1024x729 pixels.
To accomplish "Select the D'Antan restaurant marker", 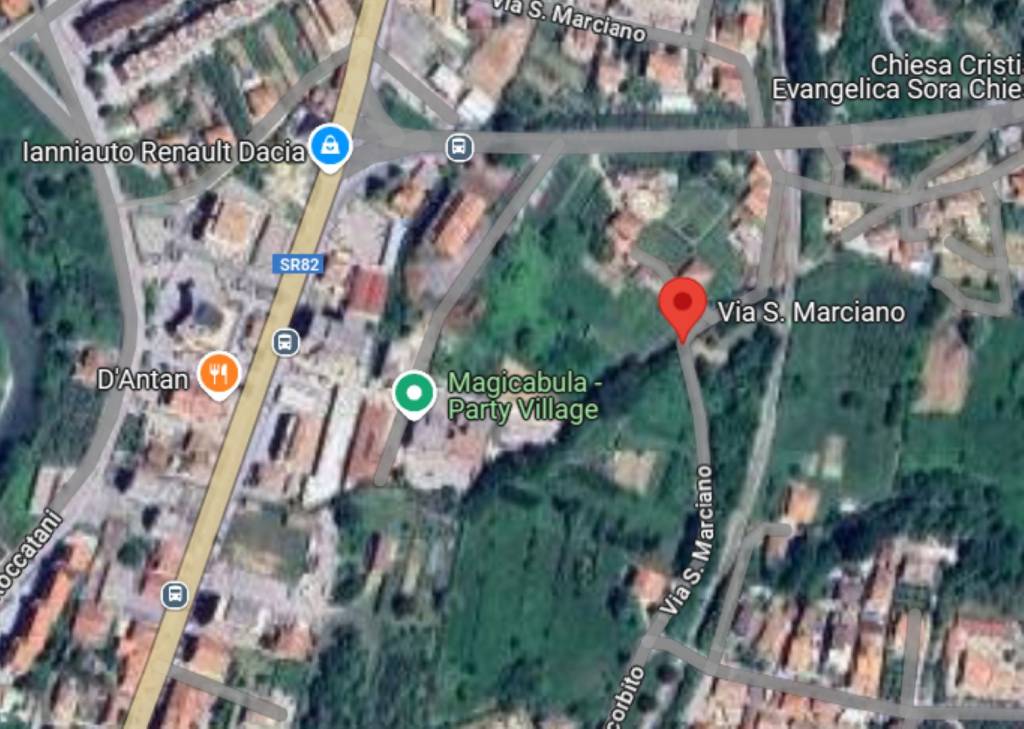I will (x=218, y=374).
